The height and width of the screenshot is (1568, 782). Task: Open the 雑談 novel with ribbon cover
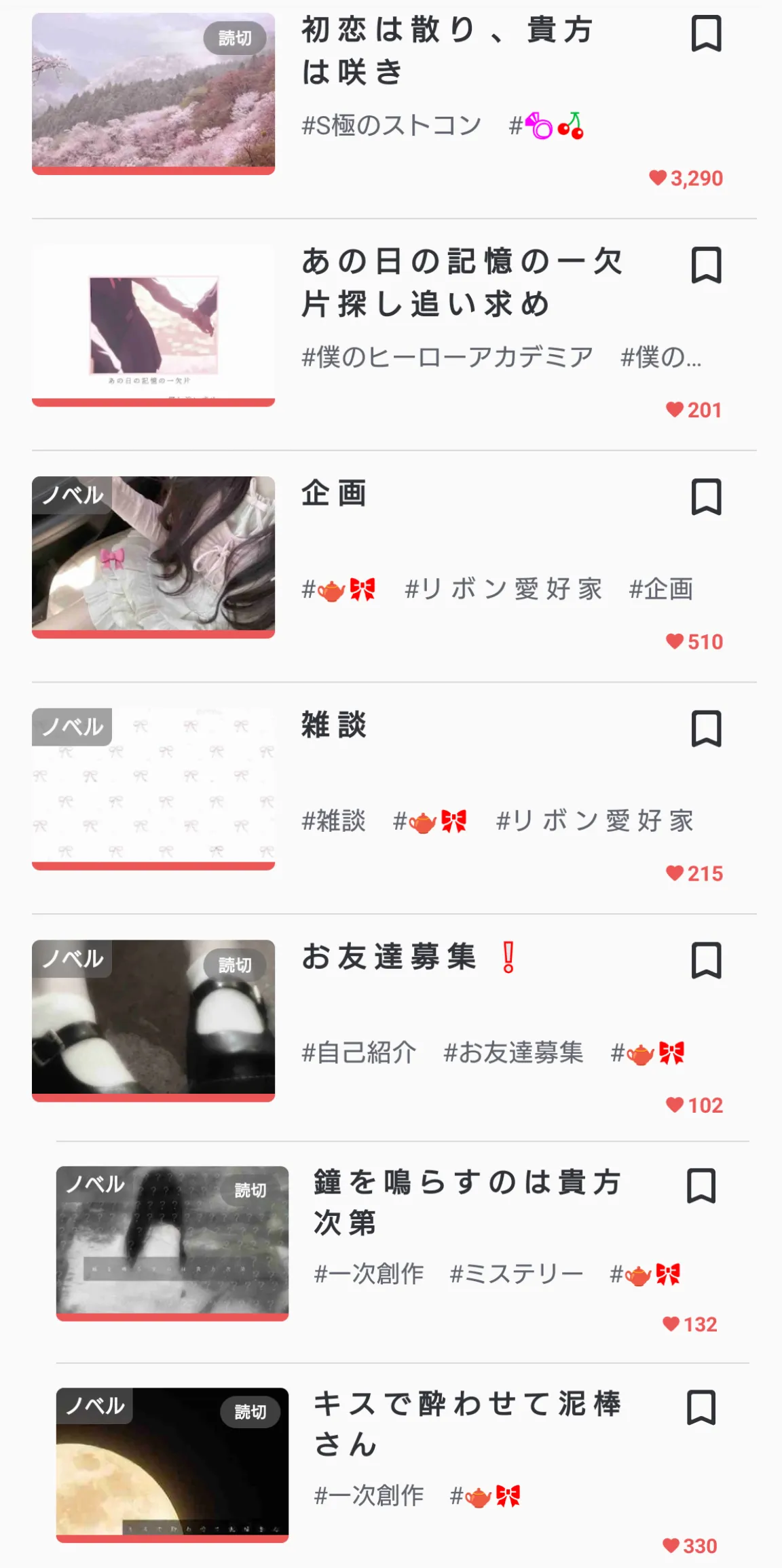tap(153, 789)
